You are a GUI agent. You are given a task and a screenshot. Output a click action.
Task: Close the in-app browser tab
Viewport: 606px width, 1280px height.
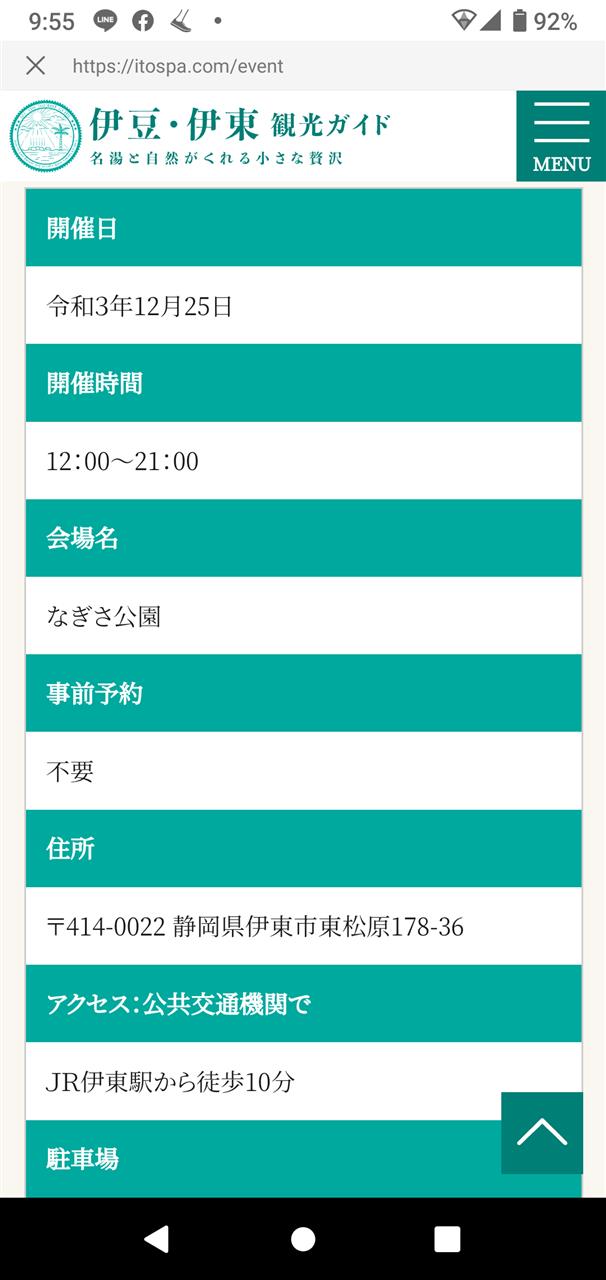pyautogui.click(x=35, y=66)
